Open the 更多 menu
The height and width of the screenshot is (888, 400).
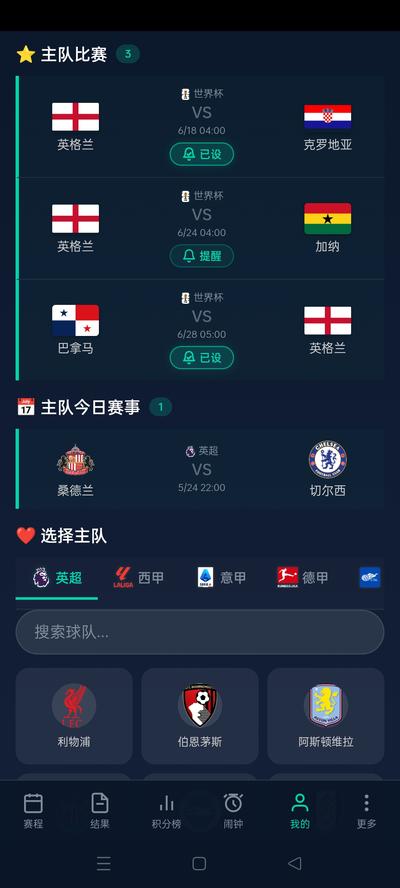point(367,811)
